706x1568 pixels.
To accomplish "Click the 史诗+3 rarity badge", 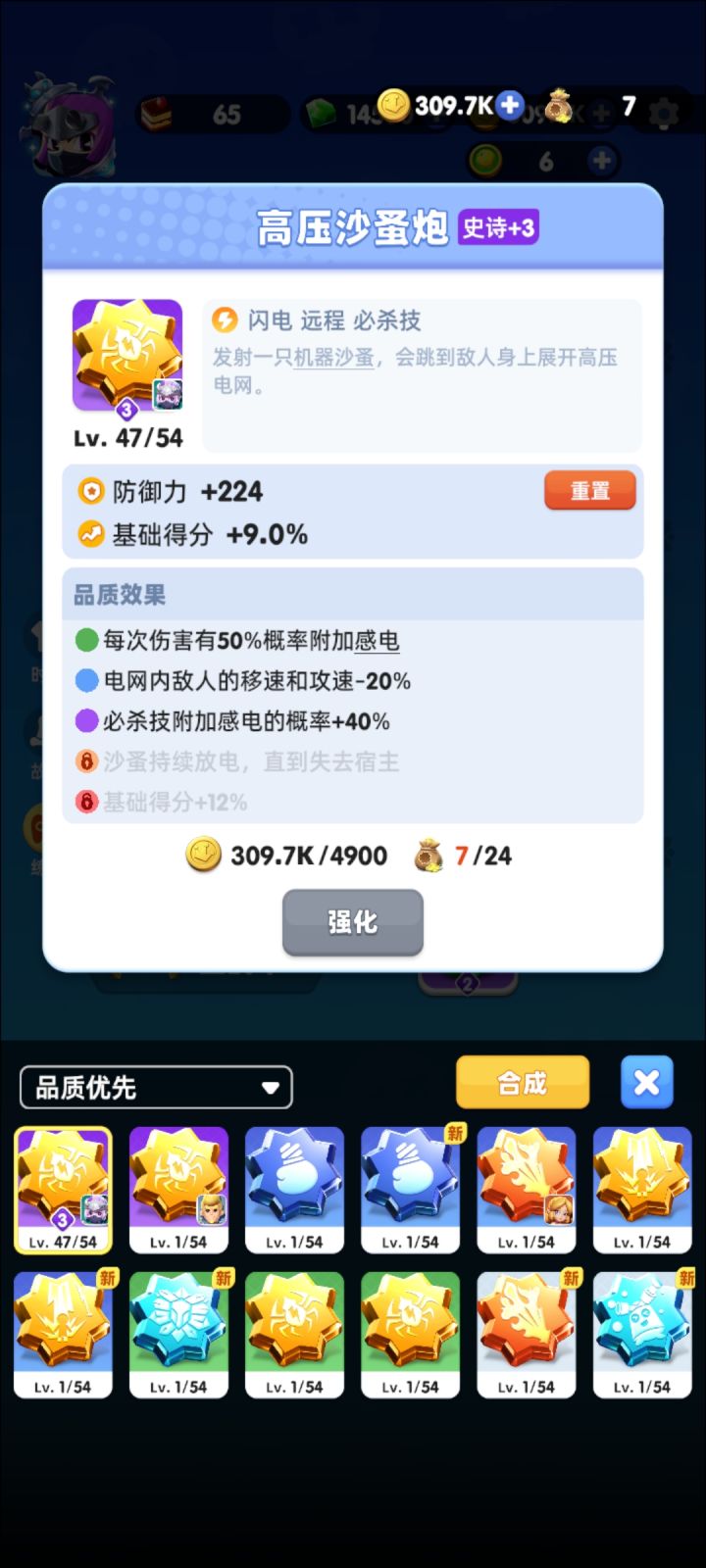I will coord(498,225).
